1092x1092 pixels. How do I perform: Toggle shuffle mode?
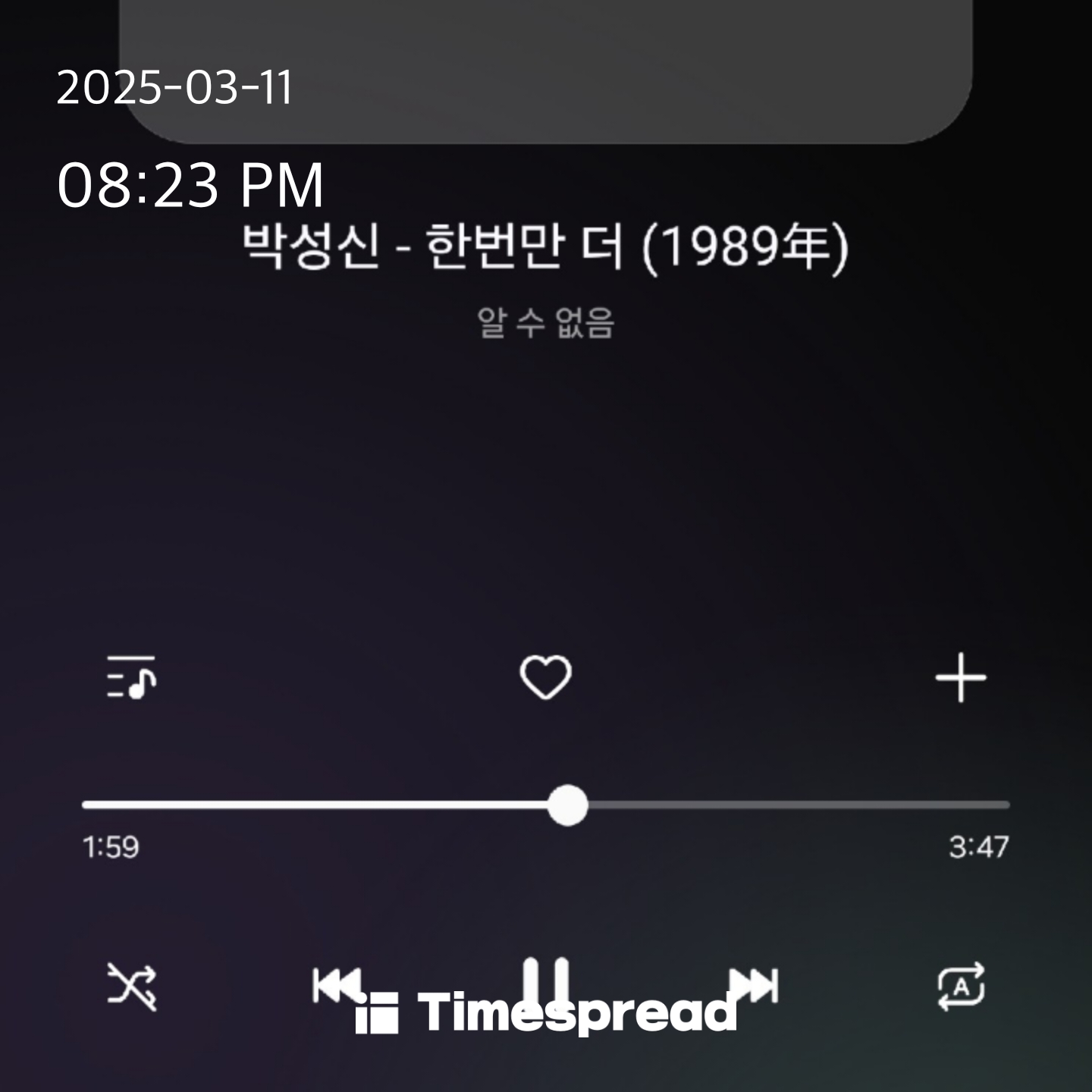point(131,987)
